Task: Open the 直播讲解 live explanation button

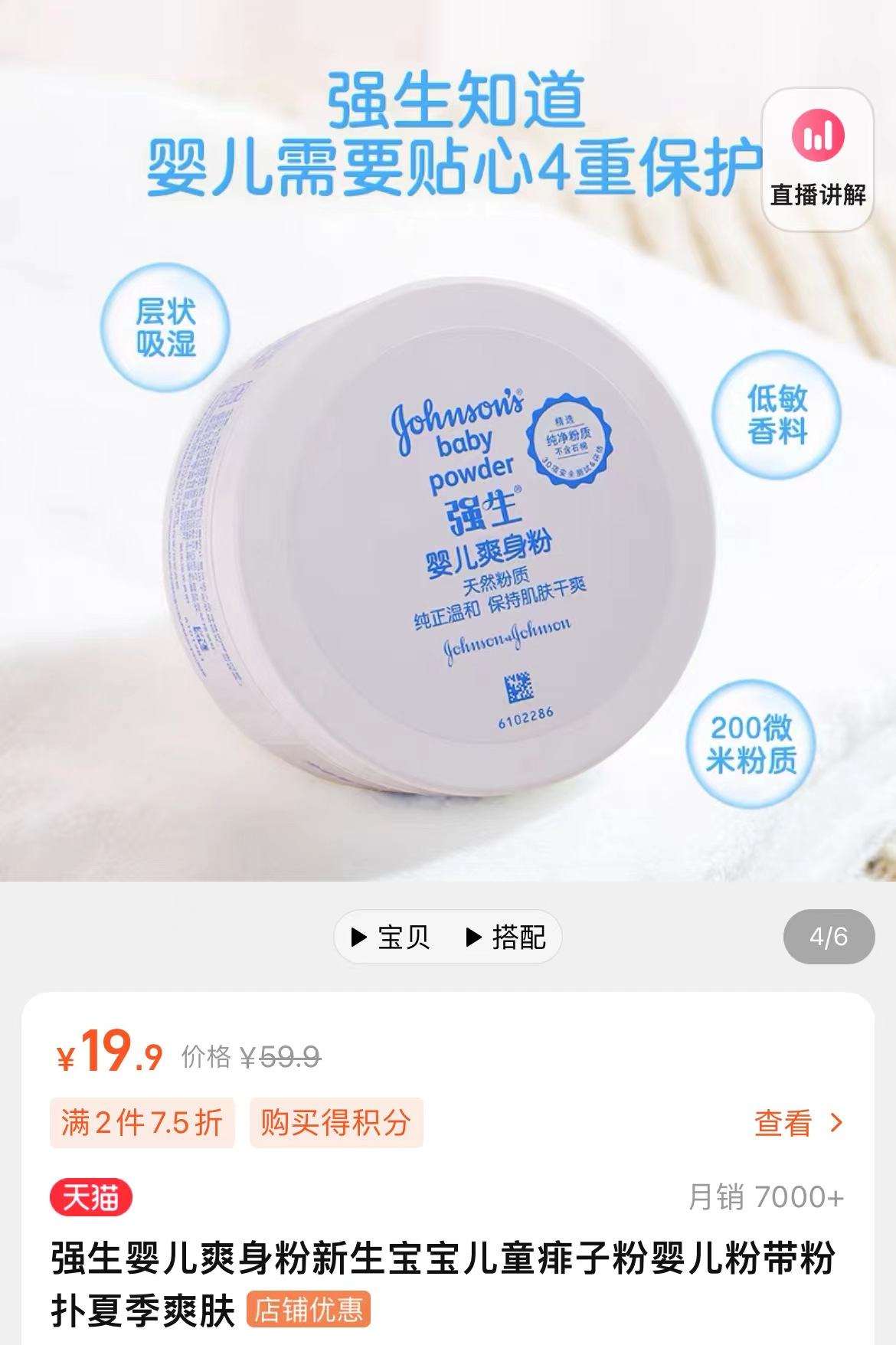Action: click(x=817, y=159)
